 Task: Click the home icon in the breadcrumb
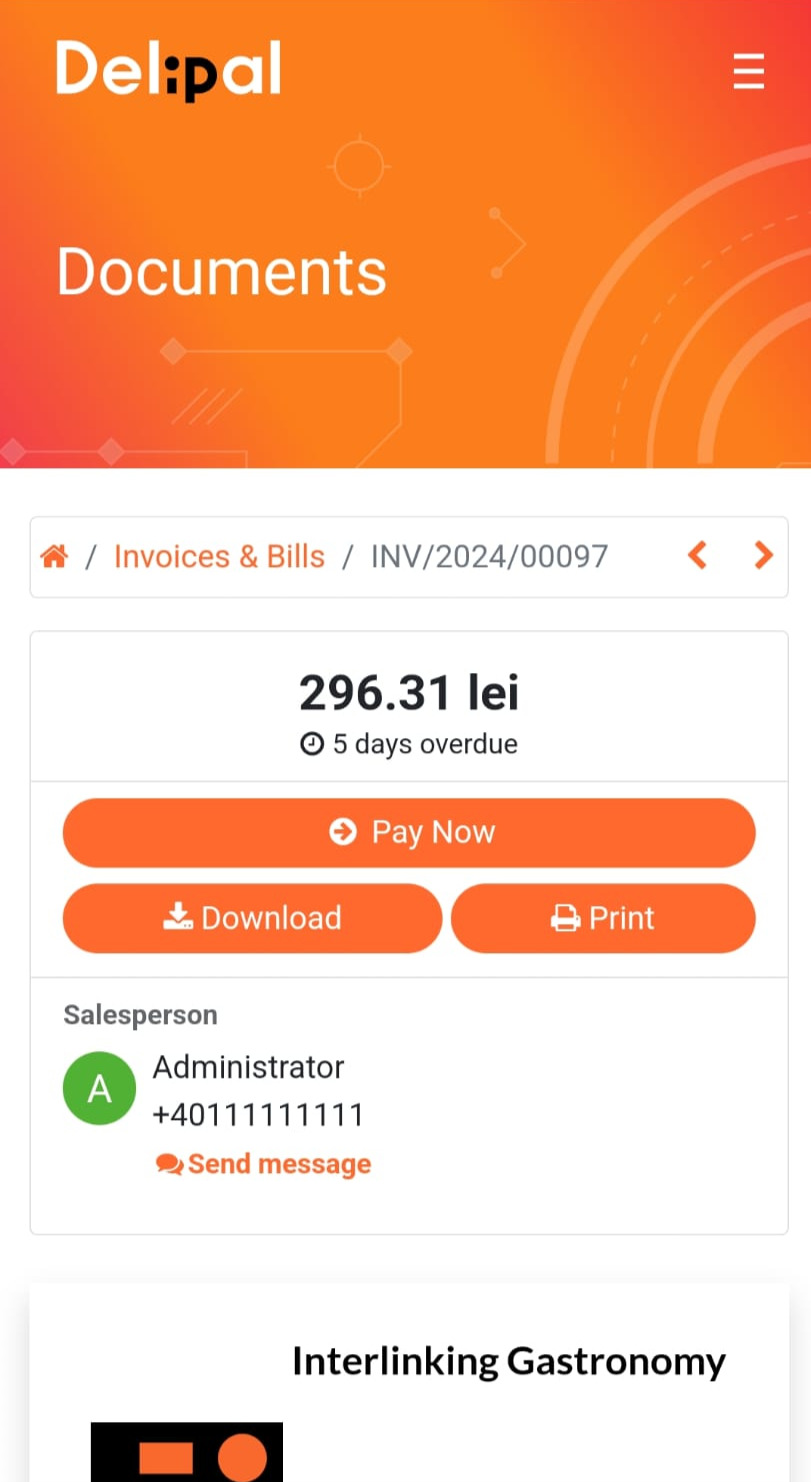tap(53, 555)
